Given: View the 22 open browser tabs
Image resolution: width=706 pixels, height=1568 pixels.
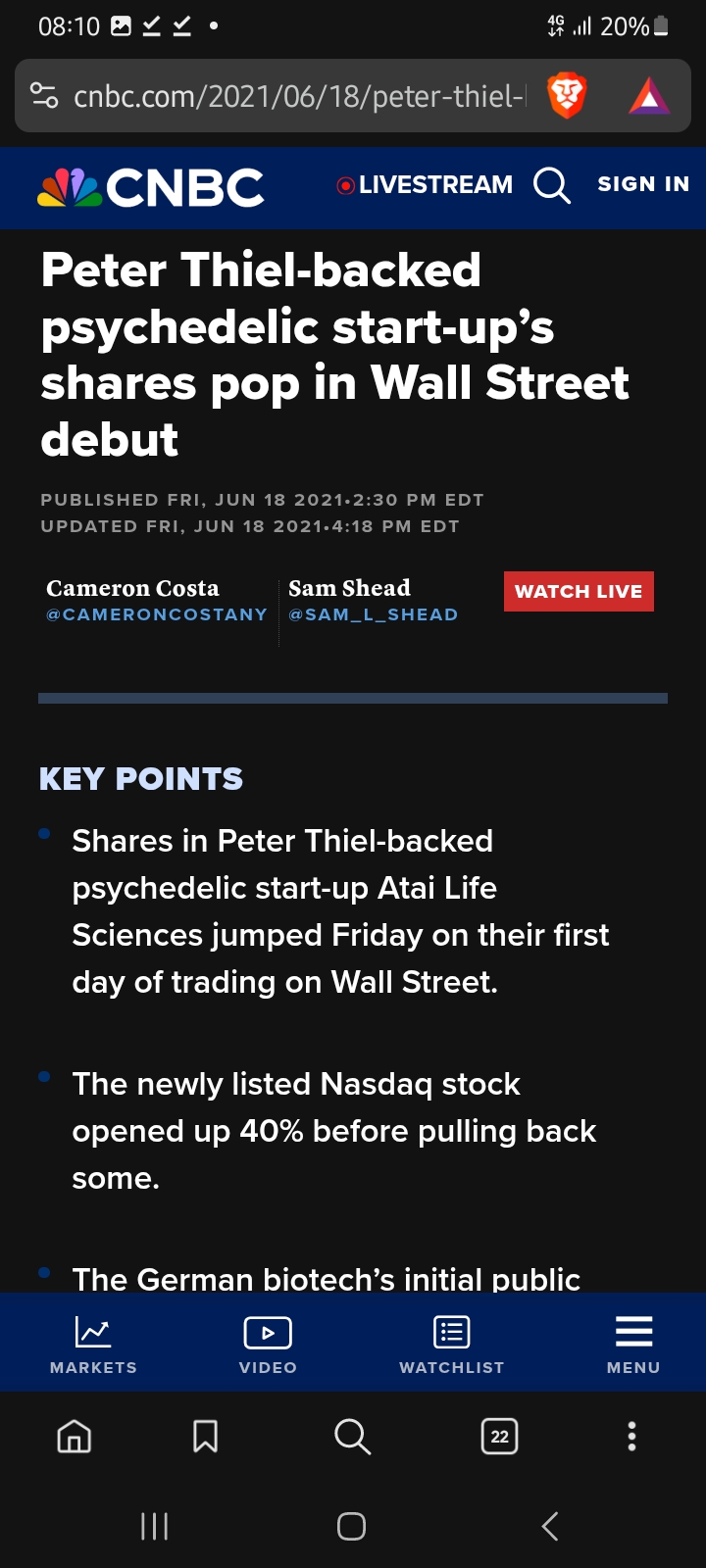Looking at the screenshot, I should pyautogui.click(x=499, y=1437).
